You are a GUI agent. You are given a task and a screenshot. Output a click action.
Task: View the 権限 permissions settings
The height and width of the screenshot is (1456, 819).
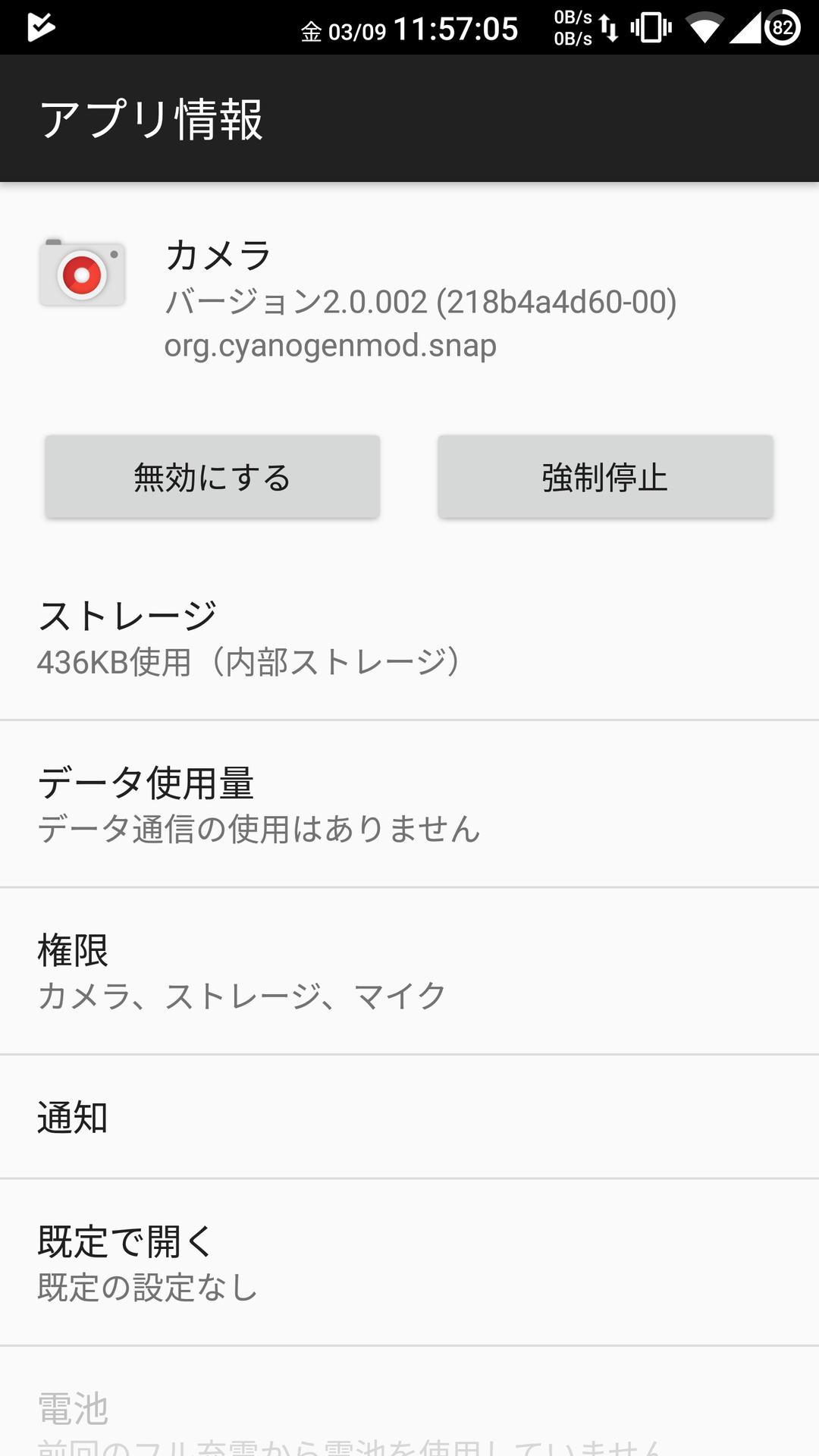(409, 971)
